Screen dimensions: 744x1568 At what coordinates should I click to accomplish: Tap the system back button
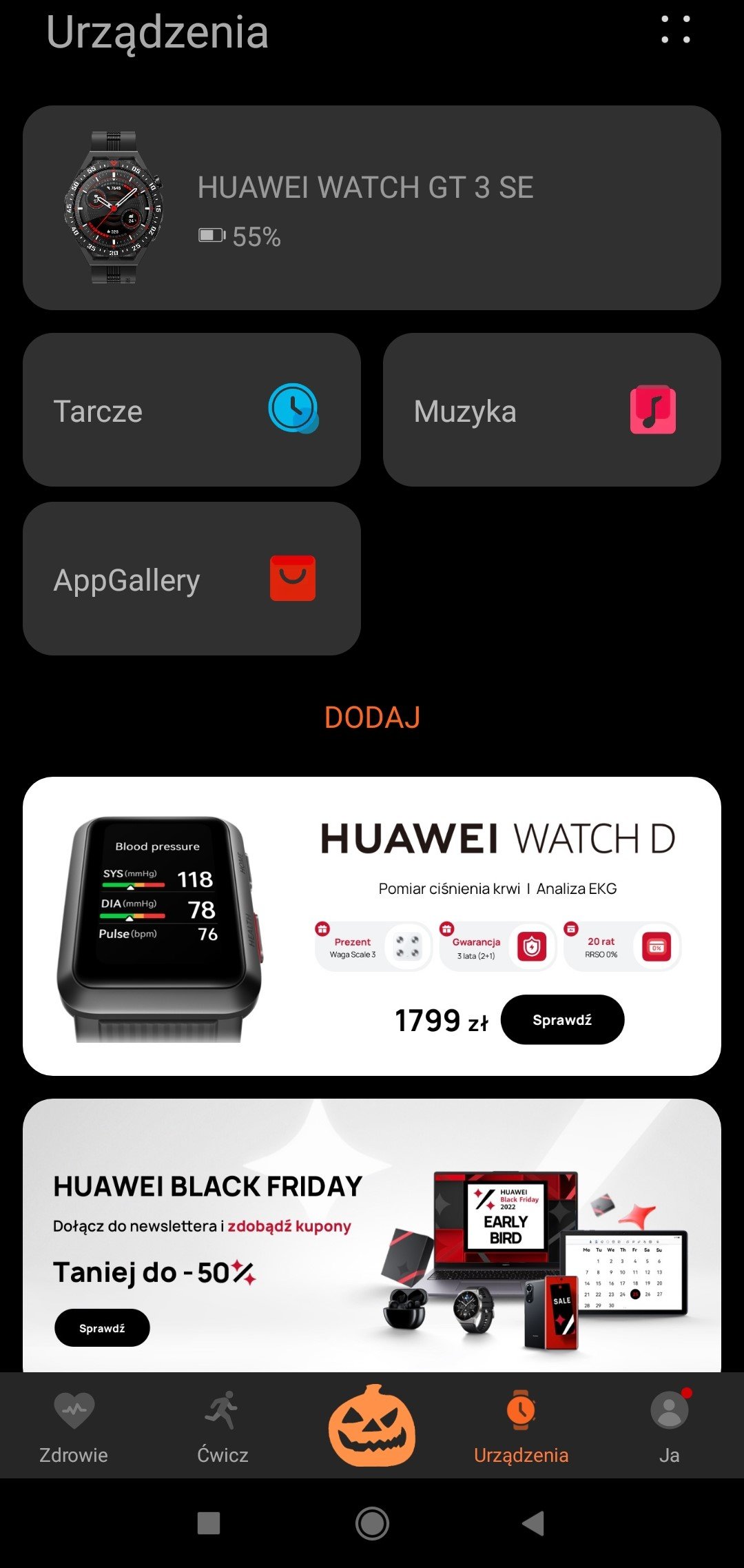[x=534, y=1523]
